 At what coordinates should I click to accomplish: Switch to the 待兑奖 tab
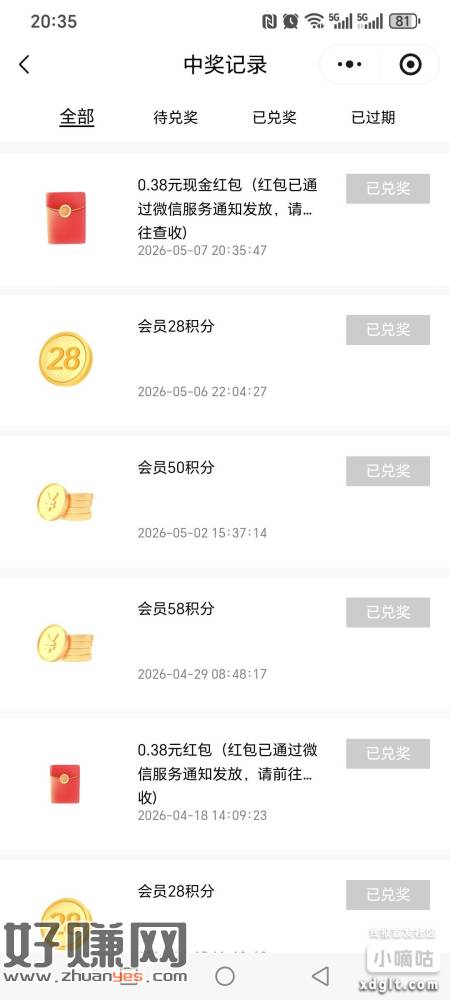coord(175,117)
